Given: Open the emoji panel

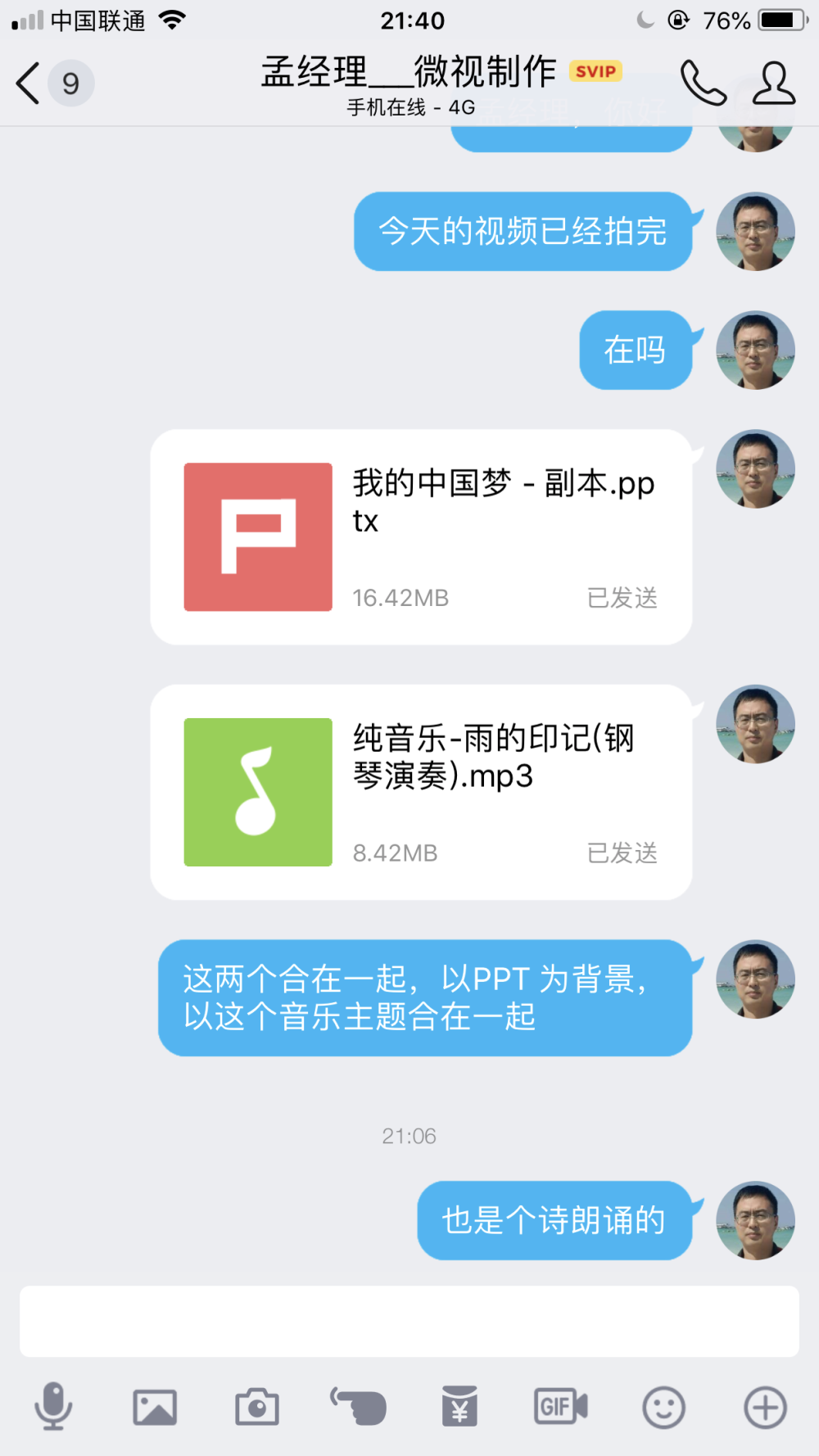Looking at the screenshot, I should point(663,1408).
